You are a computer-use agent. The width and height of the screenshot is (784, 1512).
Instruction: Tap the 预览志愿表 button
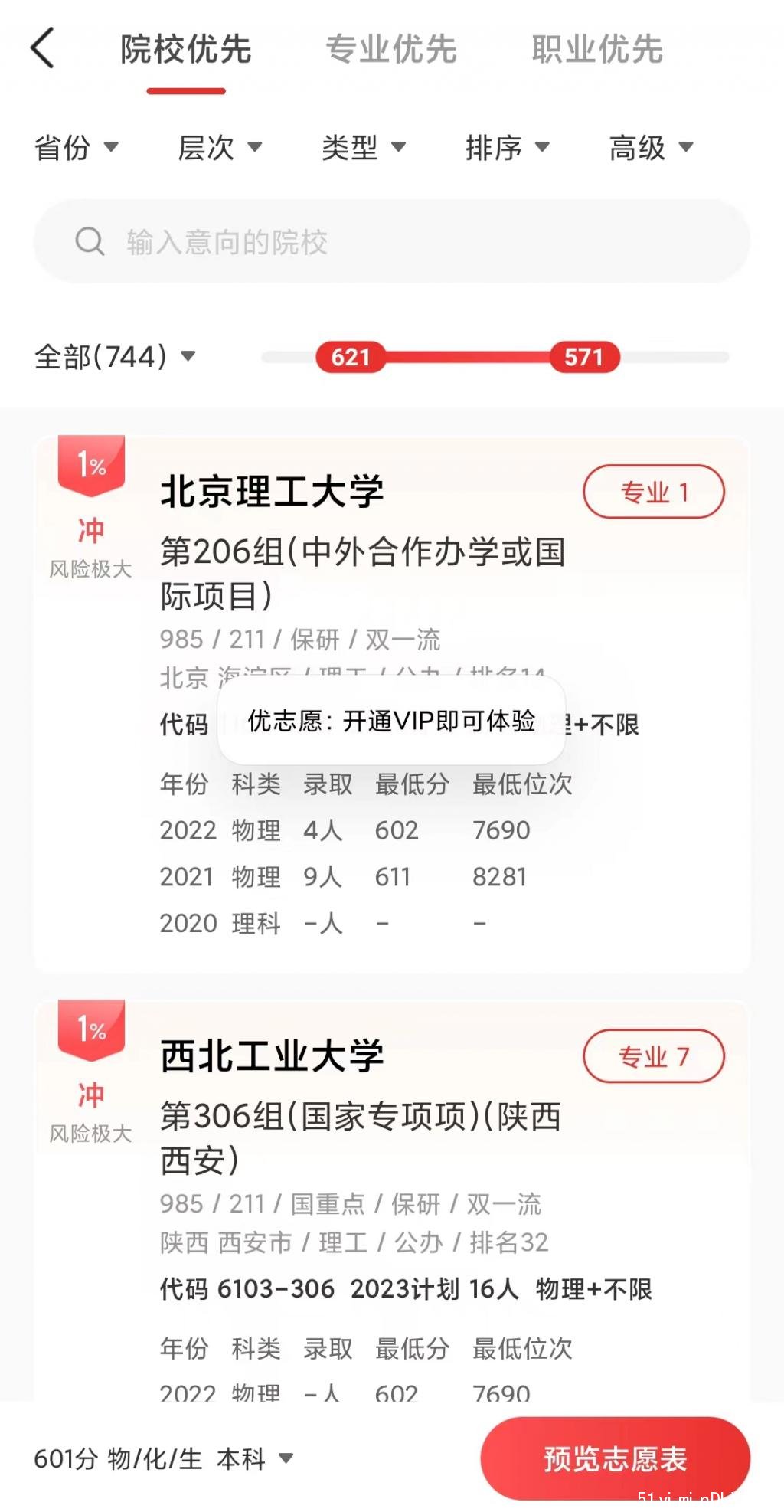click(616, 1458)
